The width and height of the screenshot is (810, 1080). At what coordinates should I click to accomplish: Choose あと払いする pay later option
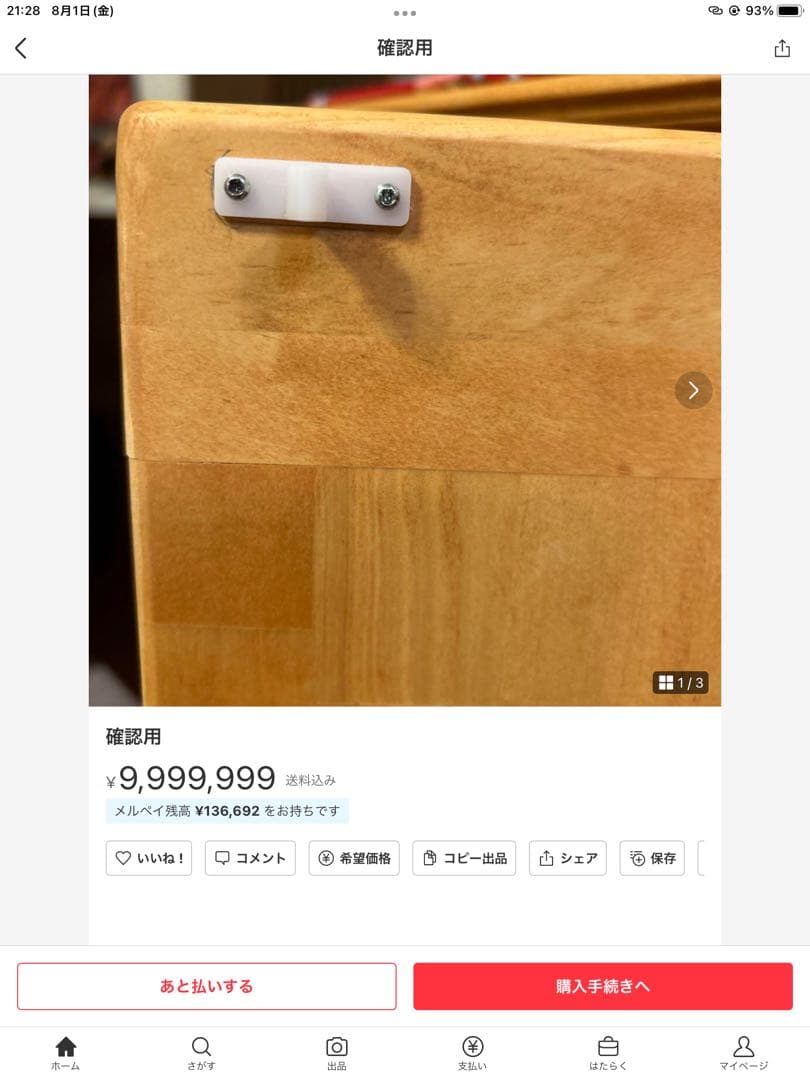[207, 986]
